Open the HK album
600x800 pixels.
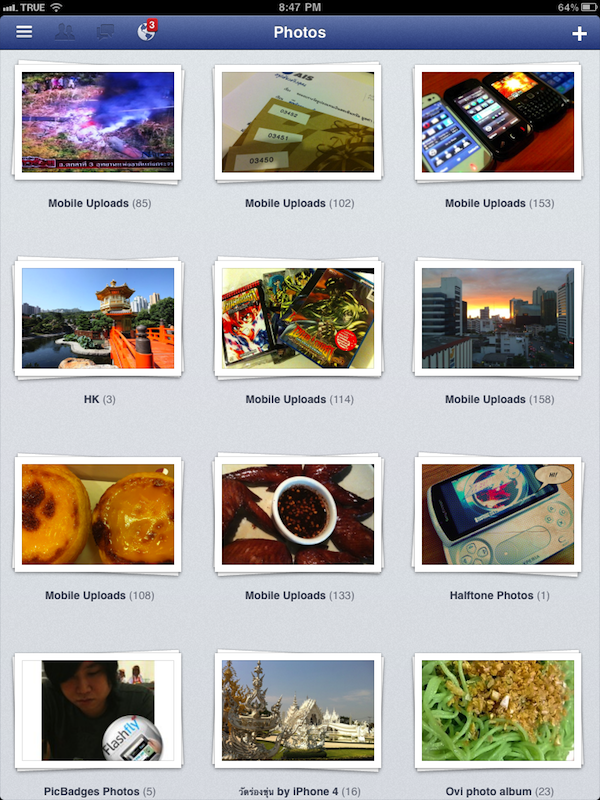pyautogui.click(x=98, y=318)
